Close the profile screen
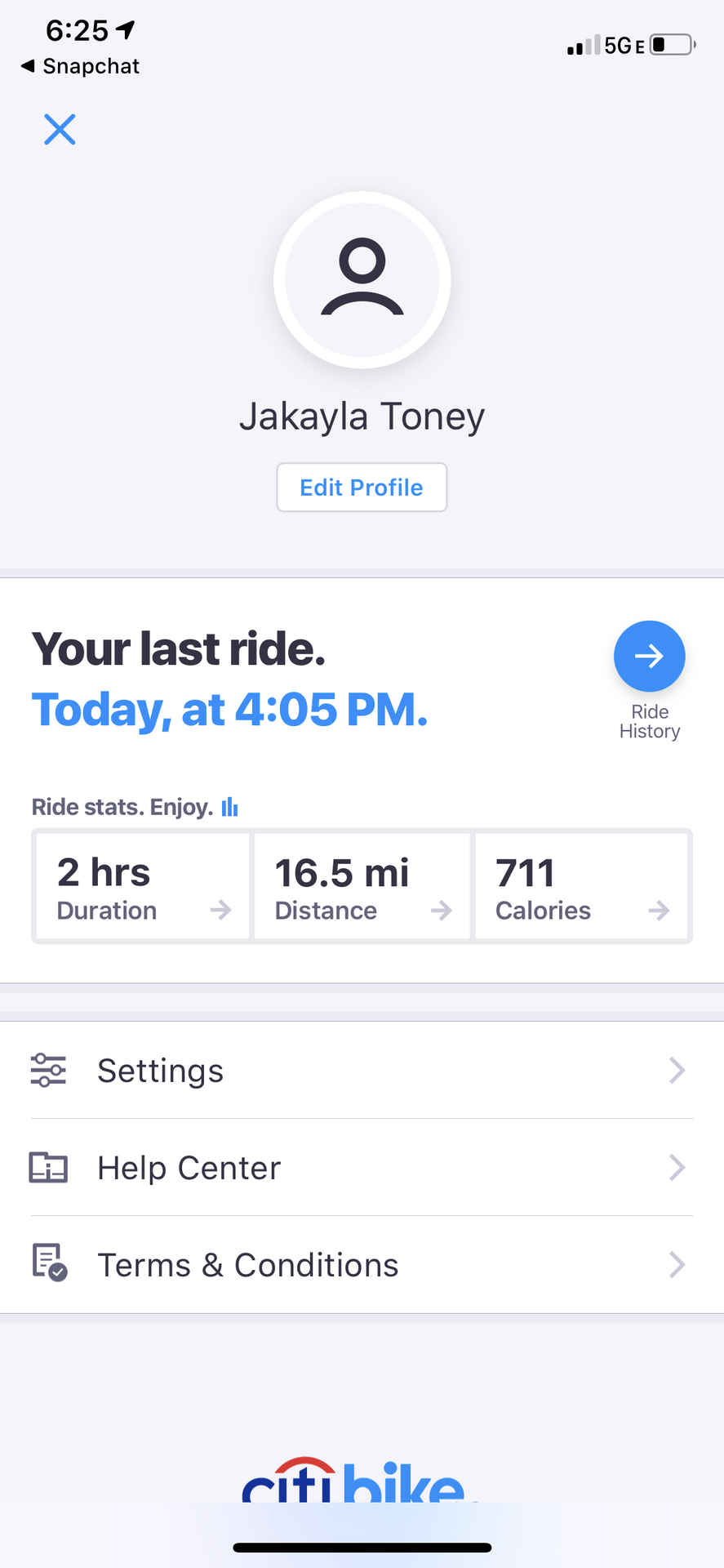This screenshot has width=724, height=1568. (60, 129)
